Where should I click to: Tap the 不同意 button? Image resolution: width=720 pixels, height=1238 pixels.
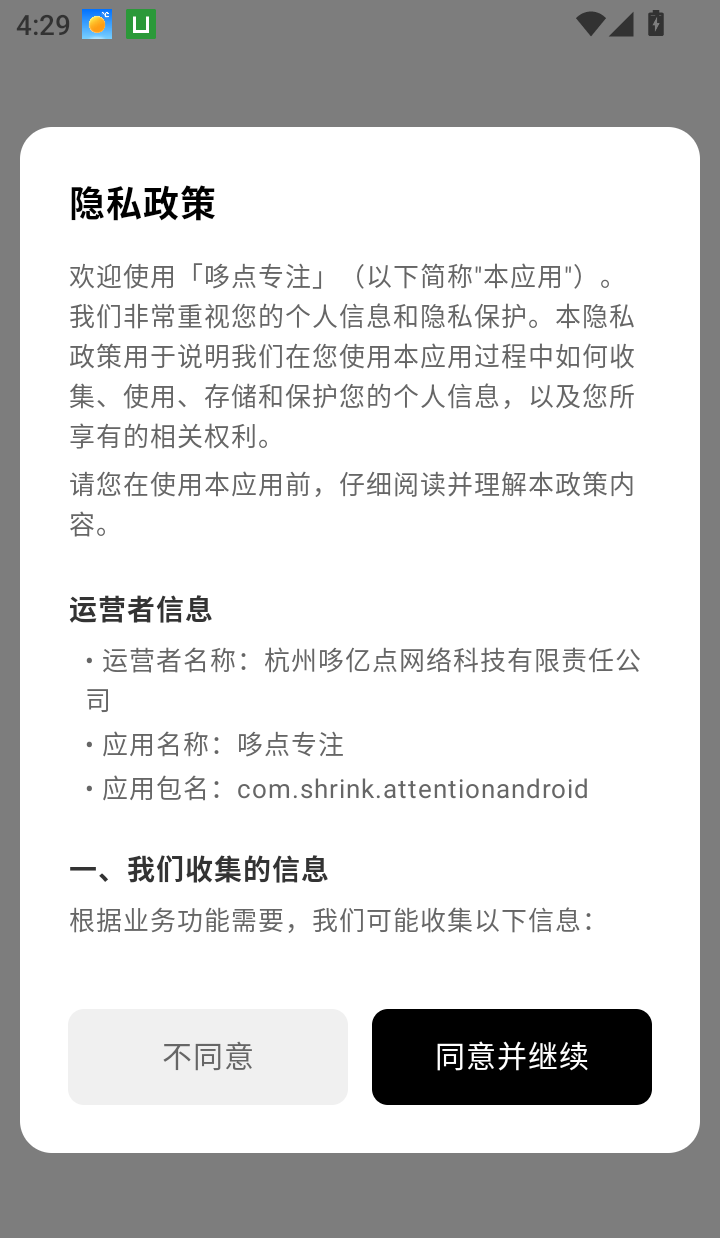click(x=207, y=1056)
